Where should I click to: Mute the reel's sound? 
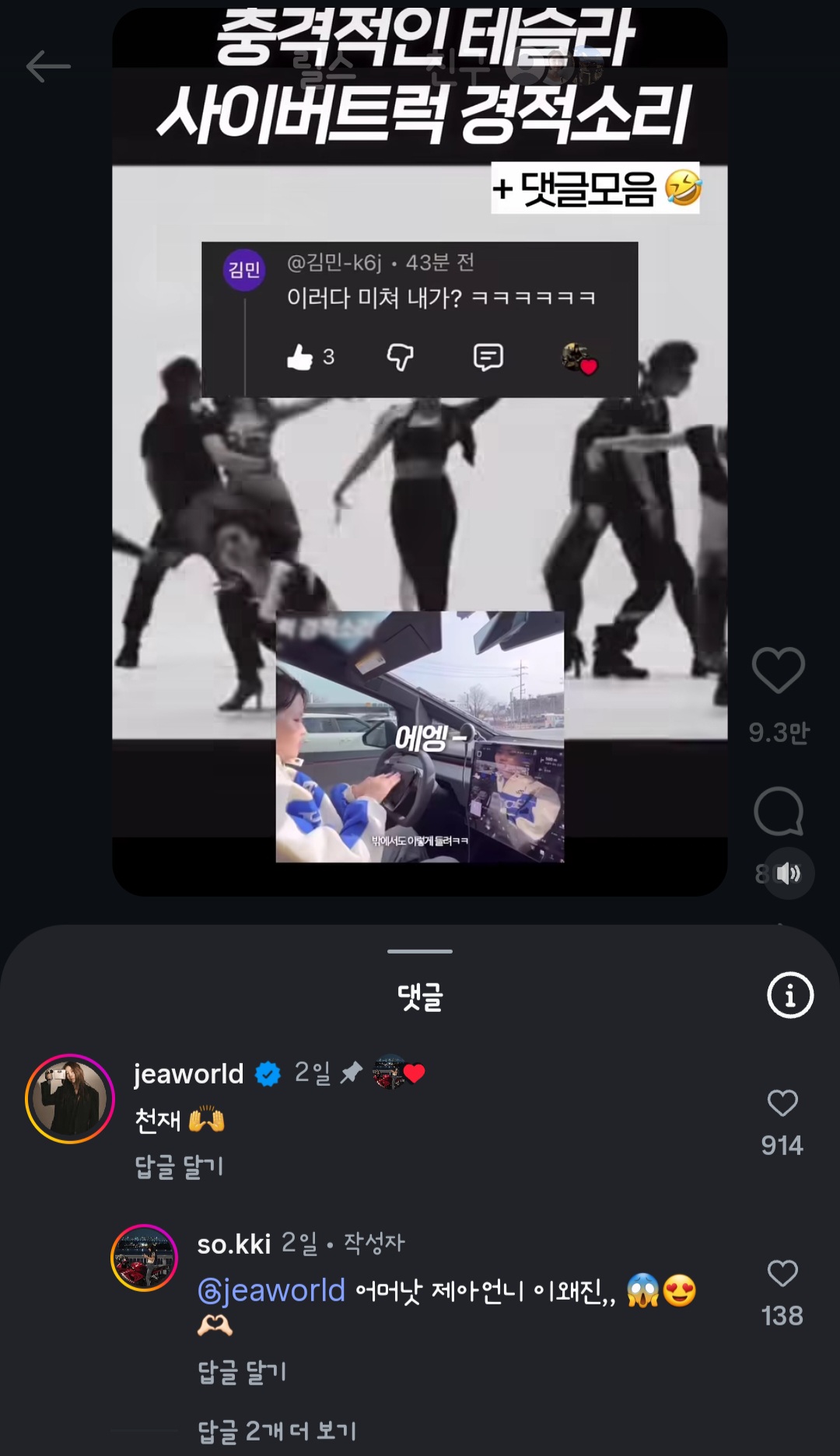click(x=788, y=873)
